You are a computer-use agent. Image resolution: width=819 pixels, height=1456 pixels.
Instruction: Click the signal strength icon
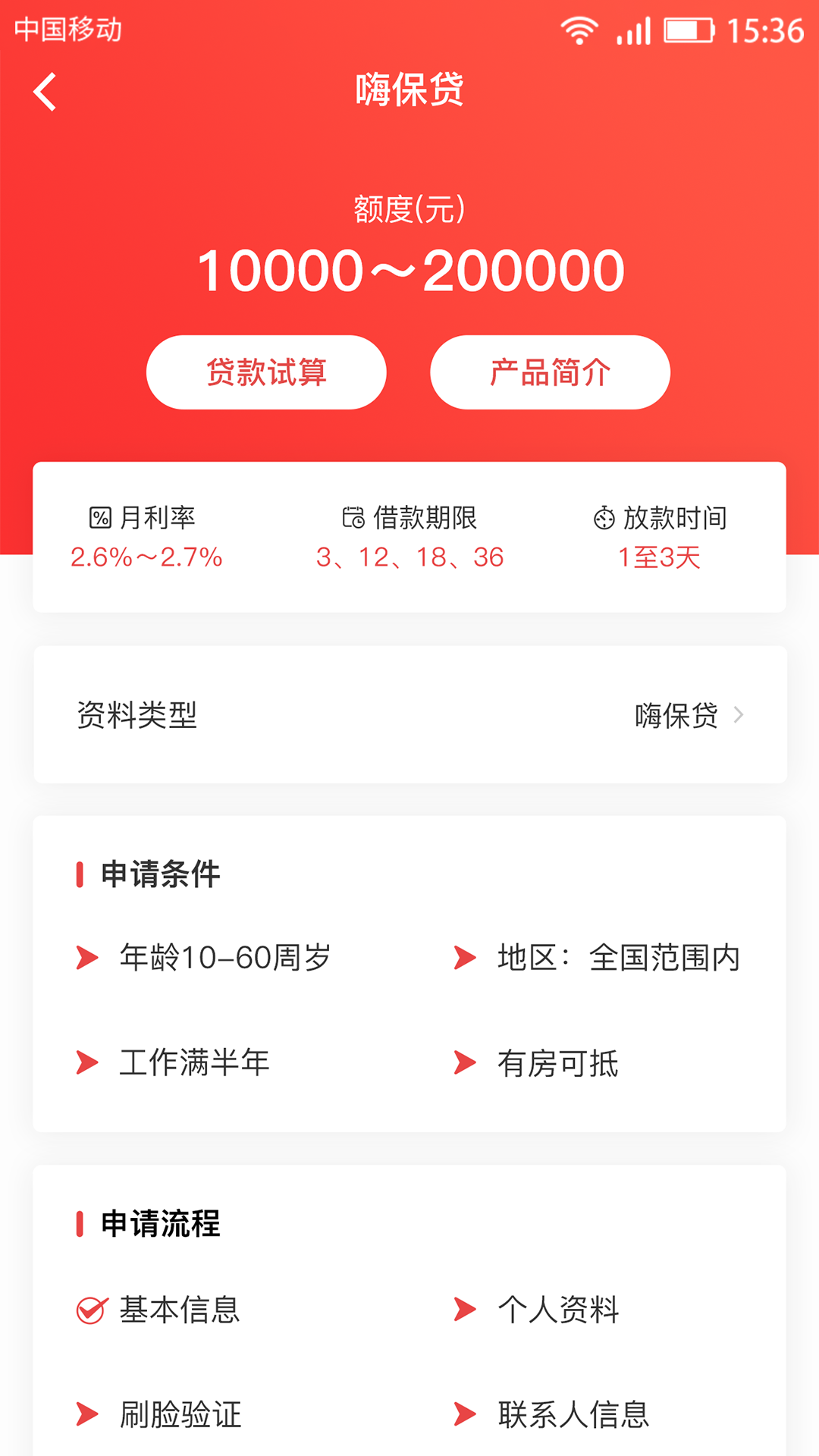pyautogui.click(x=633, y=29)
